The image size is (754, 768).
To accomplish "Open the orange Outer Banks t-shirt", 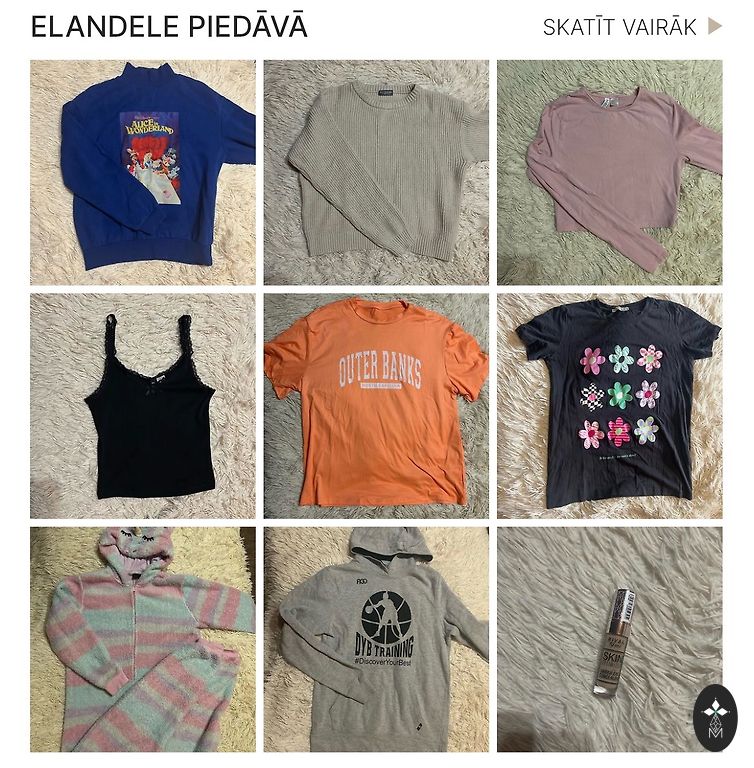I will click(376, 406).
